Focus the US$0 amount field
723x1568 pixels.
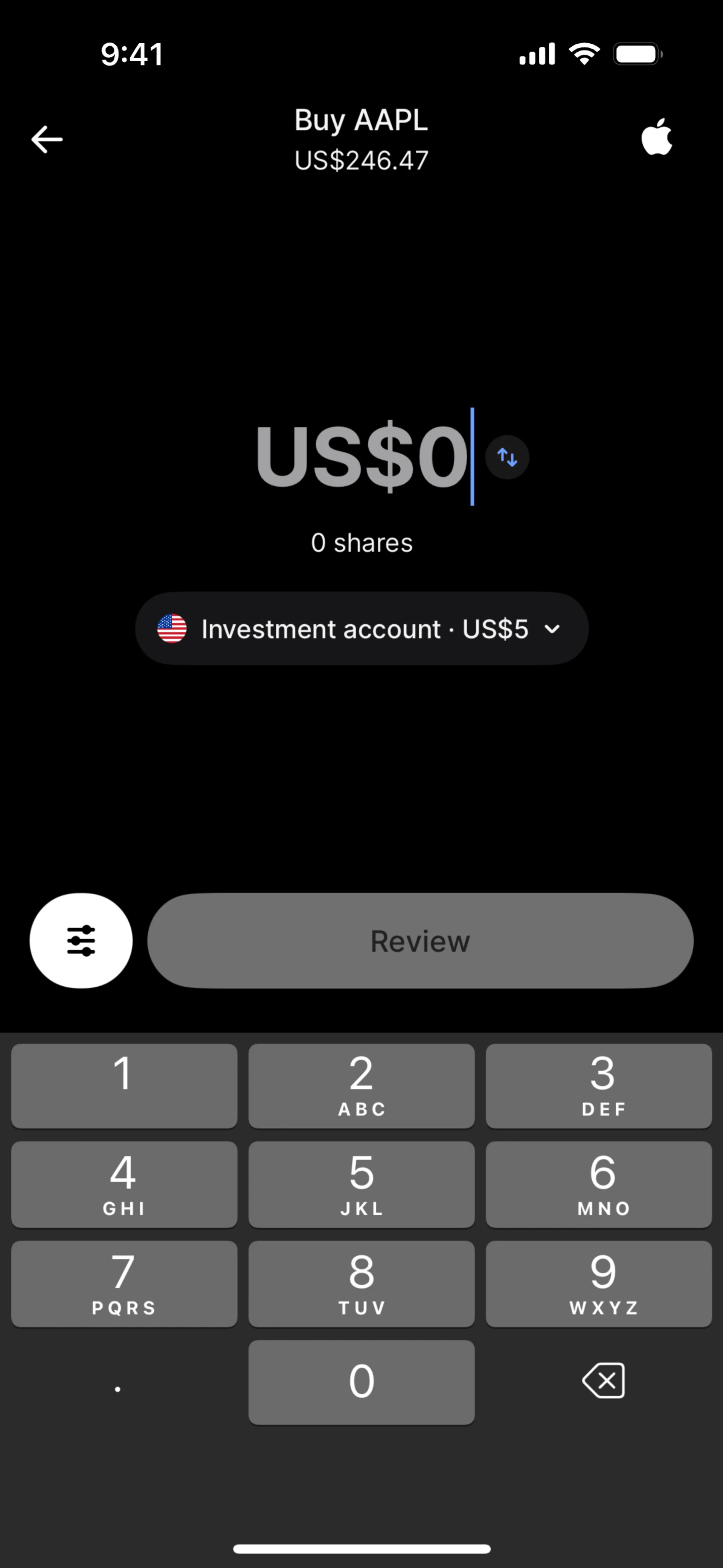click(361, 457)
